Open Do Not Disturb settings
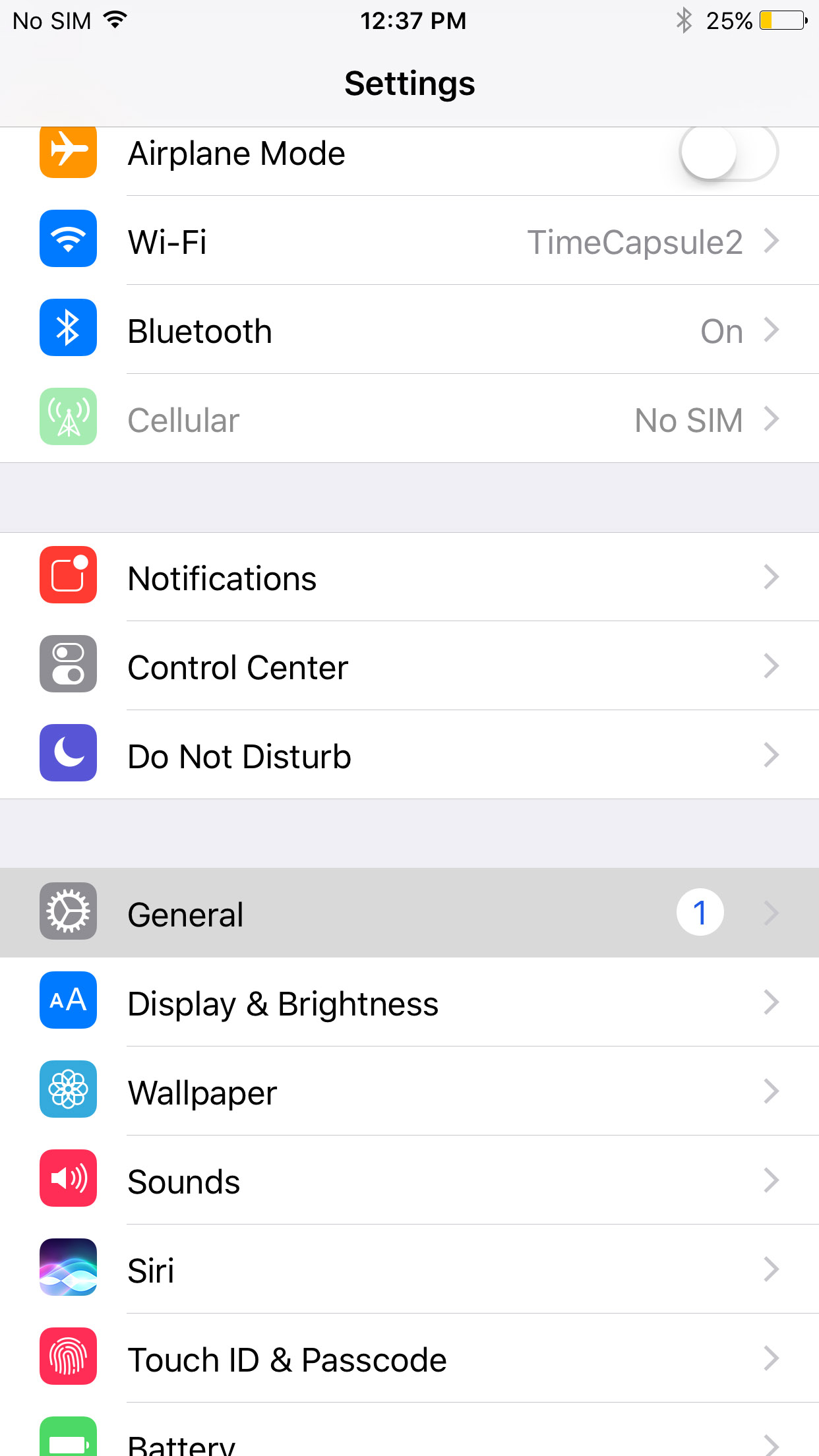 click(x=409, y=756)
